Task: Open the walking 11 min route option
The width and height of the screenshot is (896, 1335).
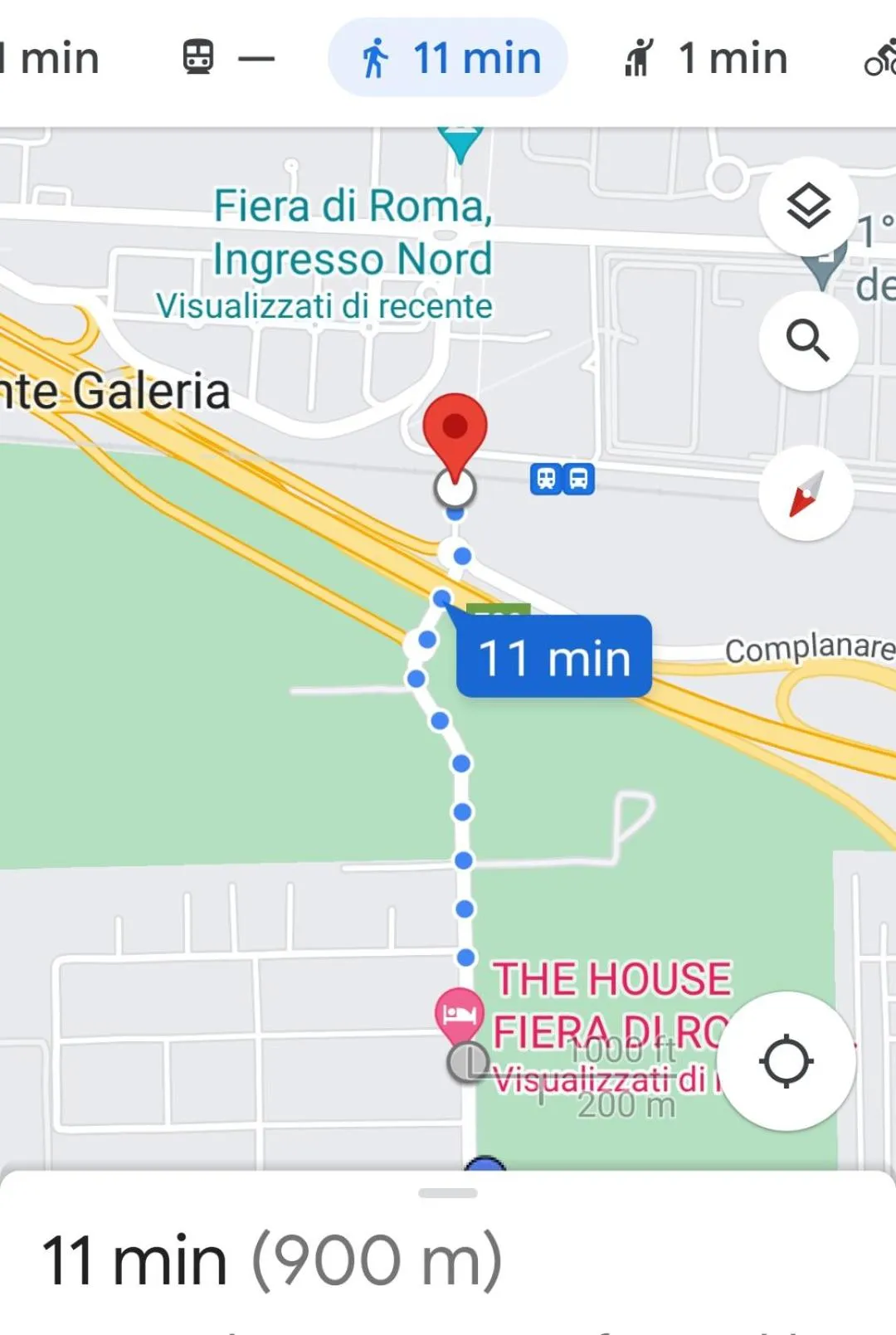Action: pyautogui.click(x=446, y=56)
